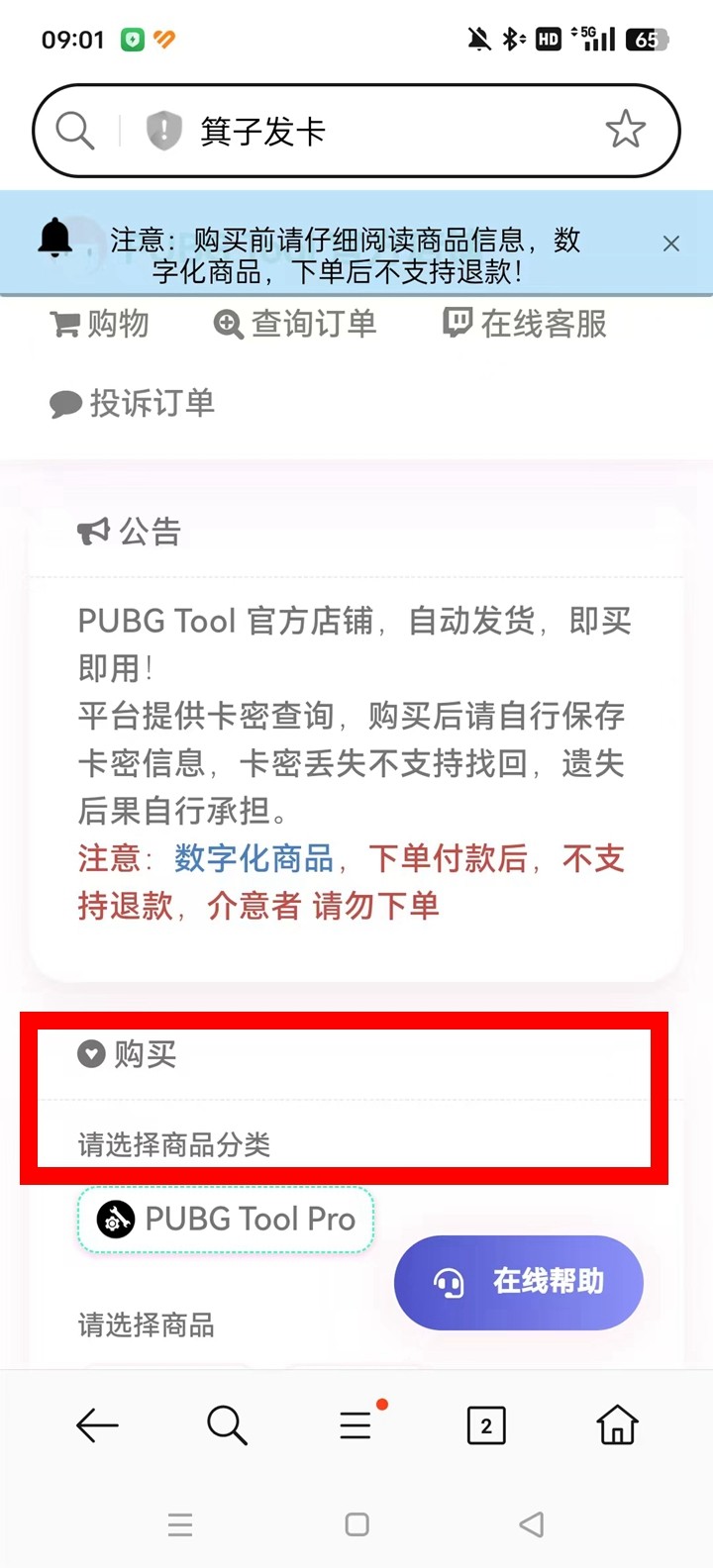This screenshot has height=1568, width=713.
Task: Open 投诉订单
Action: pos(133,403)
